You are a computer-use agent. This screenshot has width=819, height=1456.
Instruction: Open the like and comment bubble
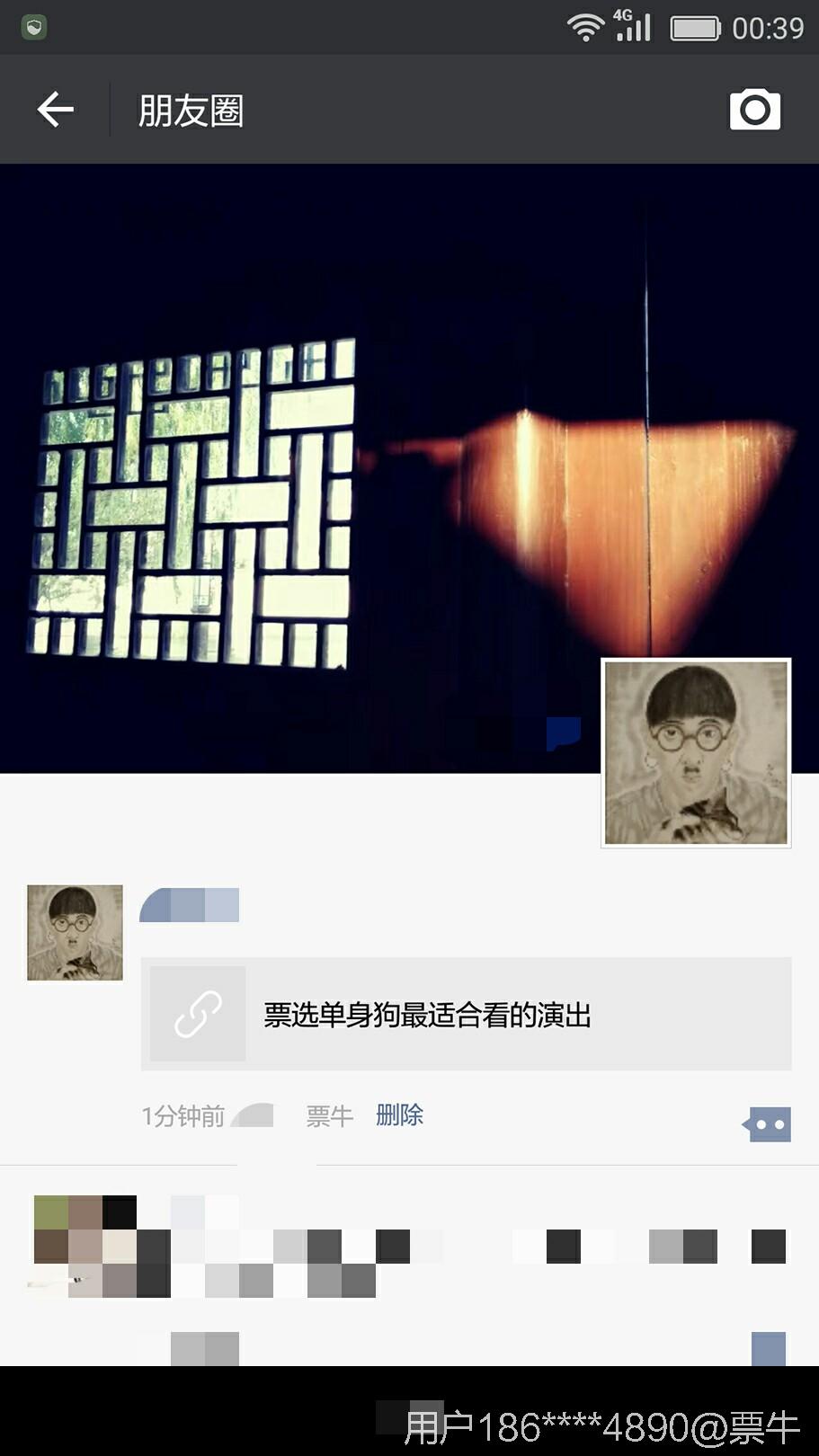point(768,1124)
